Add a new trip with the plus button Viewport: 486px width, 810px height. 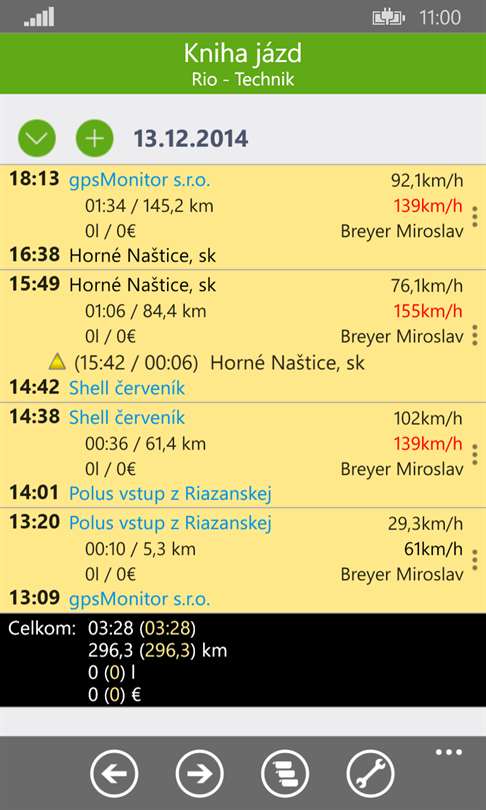pyautogui.click(x=95, y=138)
